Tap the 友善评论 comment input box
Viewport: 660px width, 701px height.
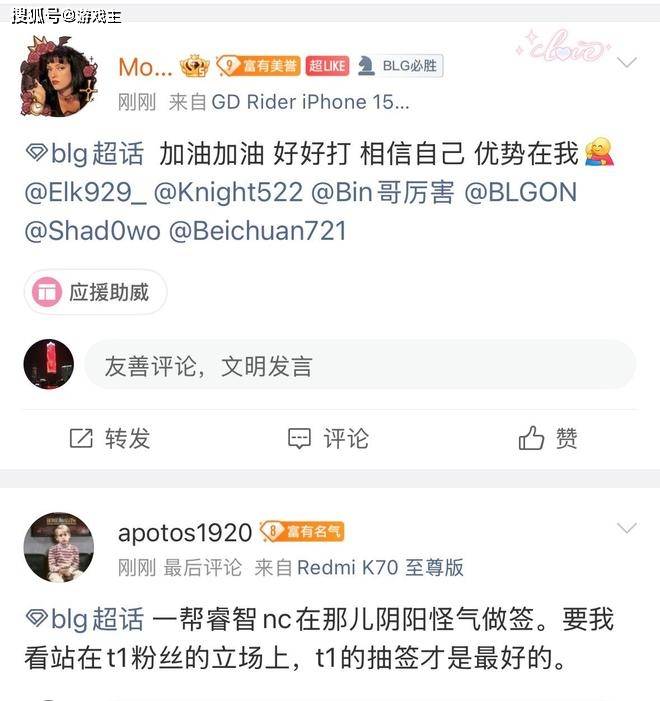(359, 365)
